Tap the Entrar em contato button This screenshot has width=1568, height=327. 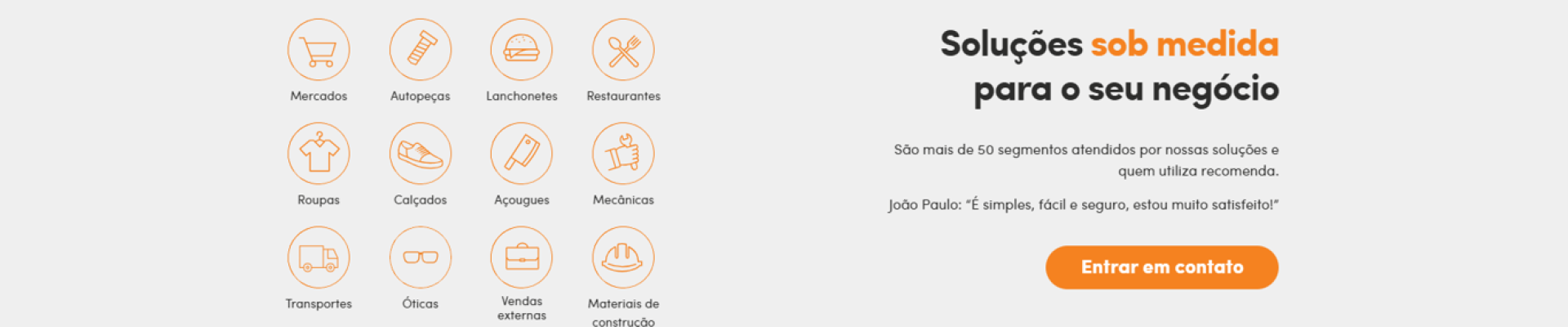pos(1161,267)
